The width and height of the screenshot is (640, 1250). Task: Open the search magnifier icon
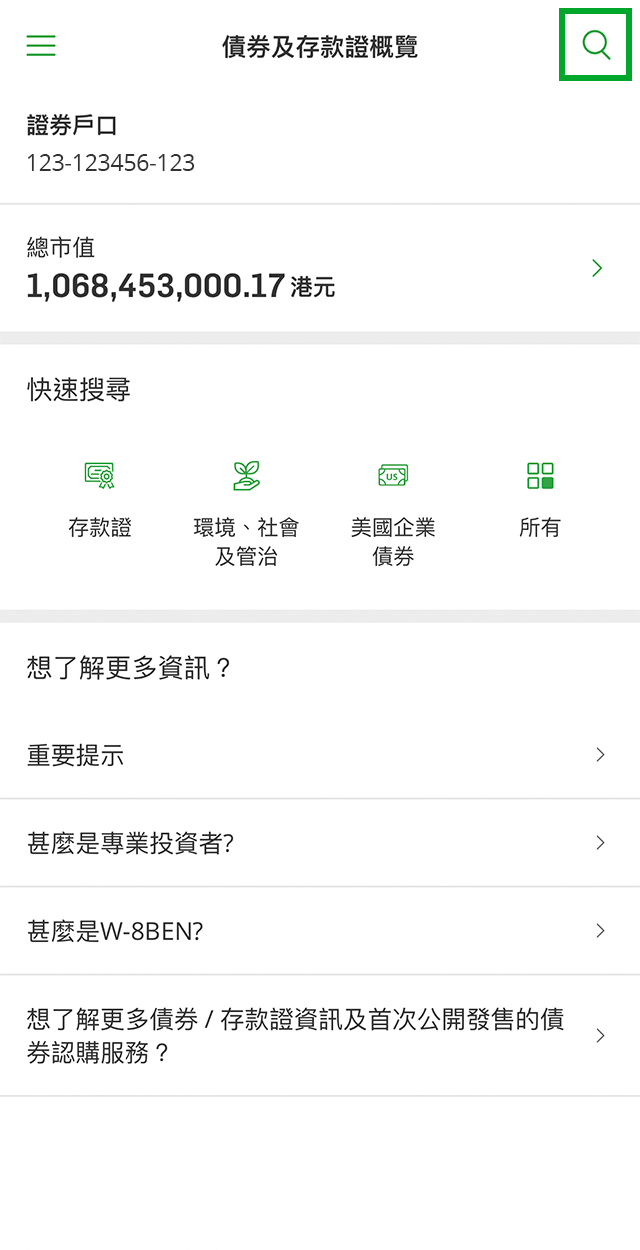596,45
